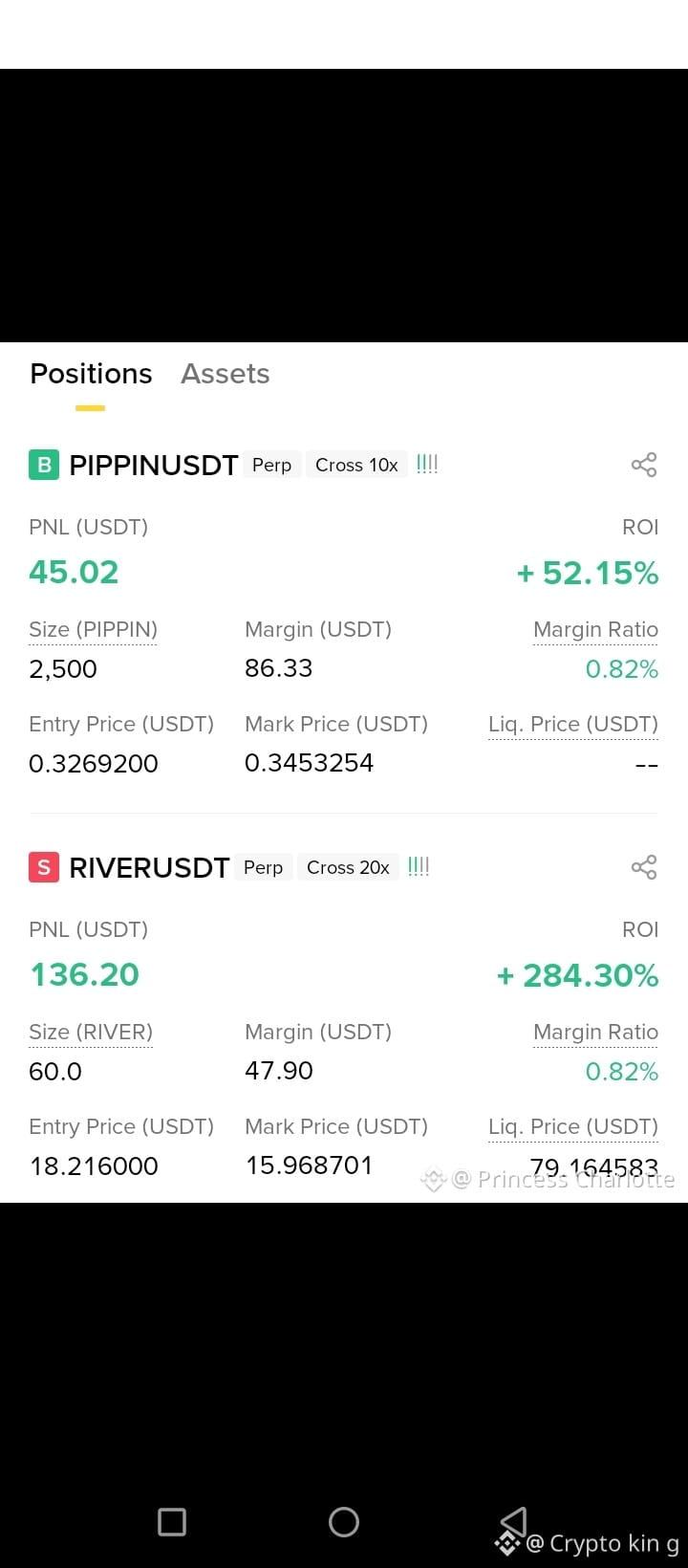The image size is (688, 1568).
Task: Share the RIVERUSDT position
Action: 644,867
